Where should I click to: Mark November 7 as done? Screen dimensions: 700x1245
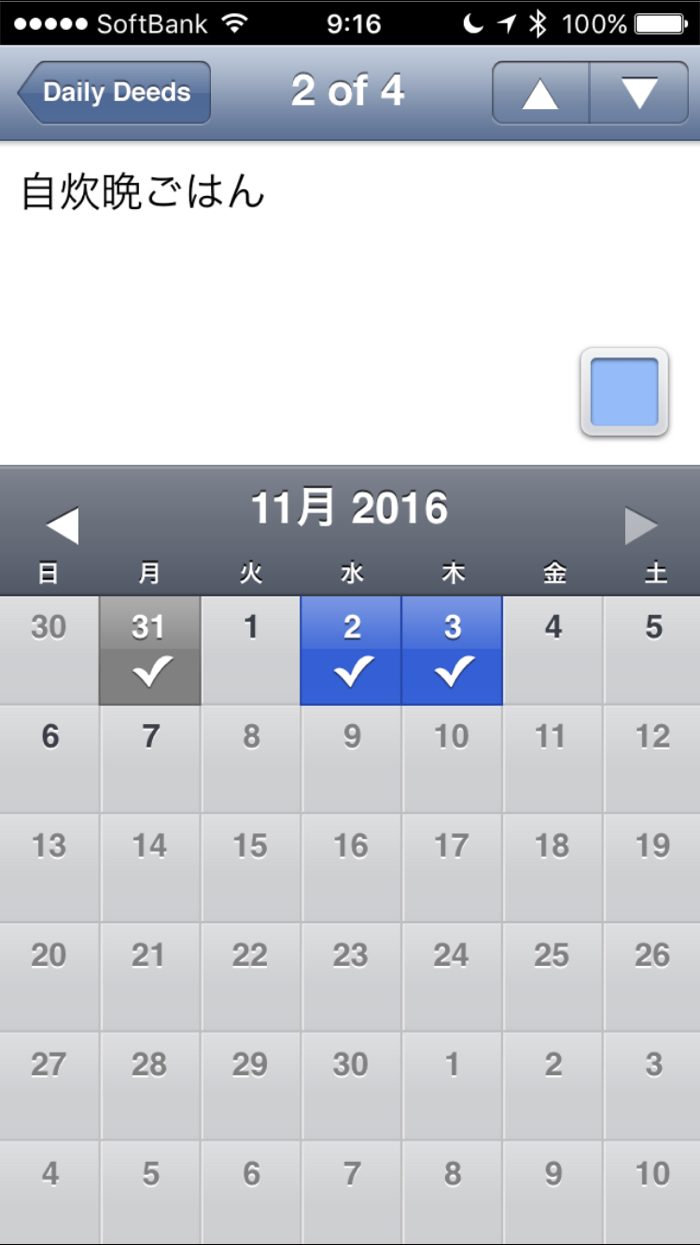click(150, 759)
